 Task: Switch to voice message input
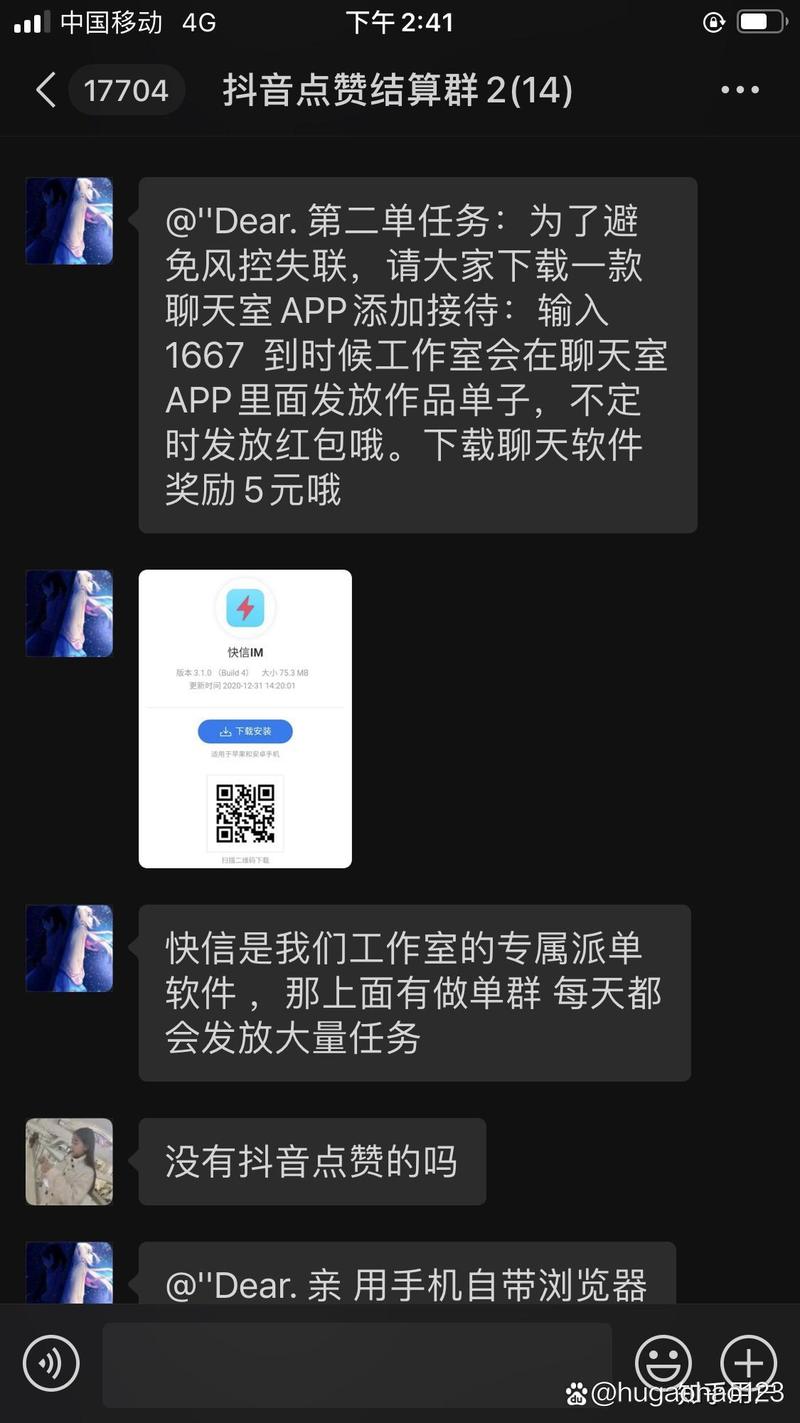(51, 1362)
